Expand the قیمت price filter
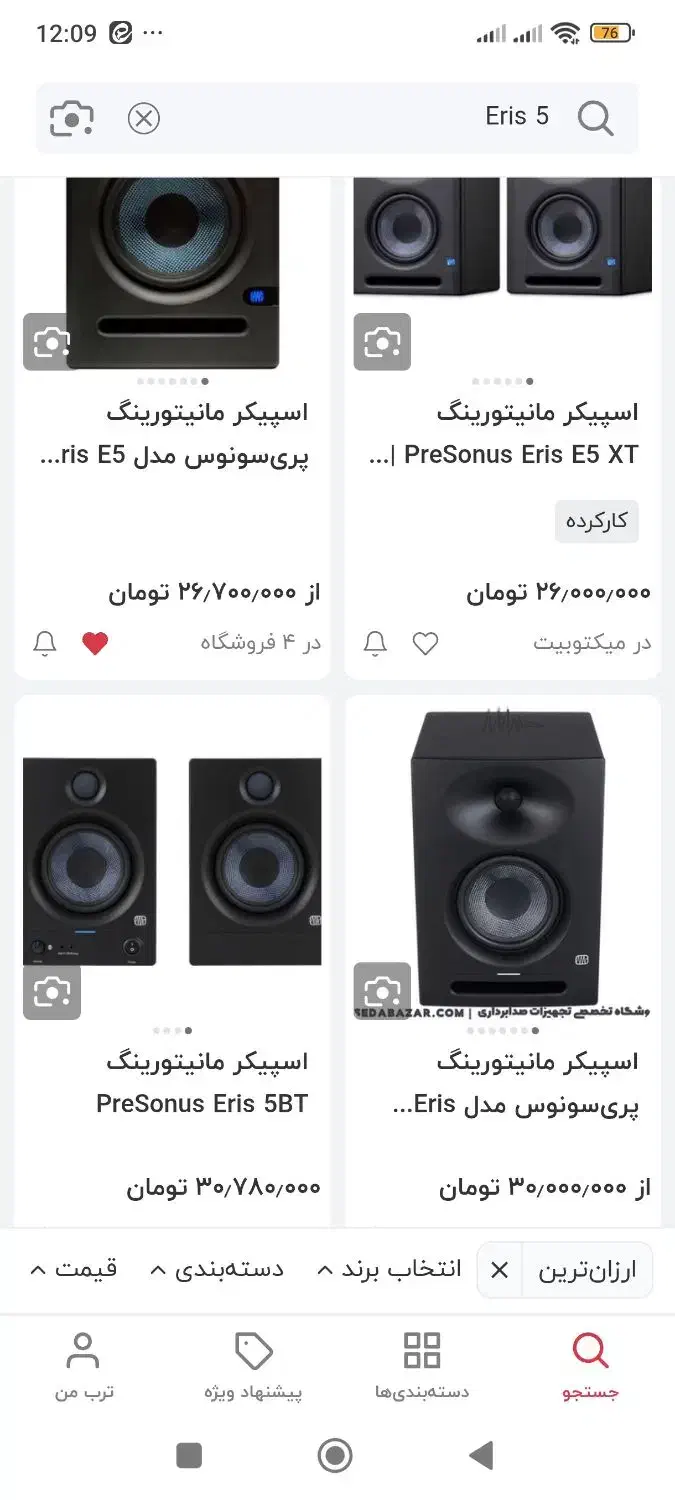The height and width of the screenshot is (1500, 675). [73, 1270]
